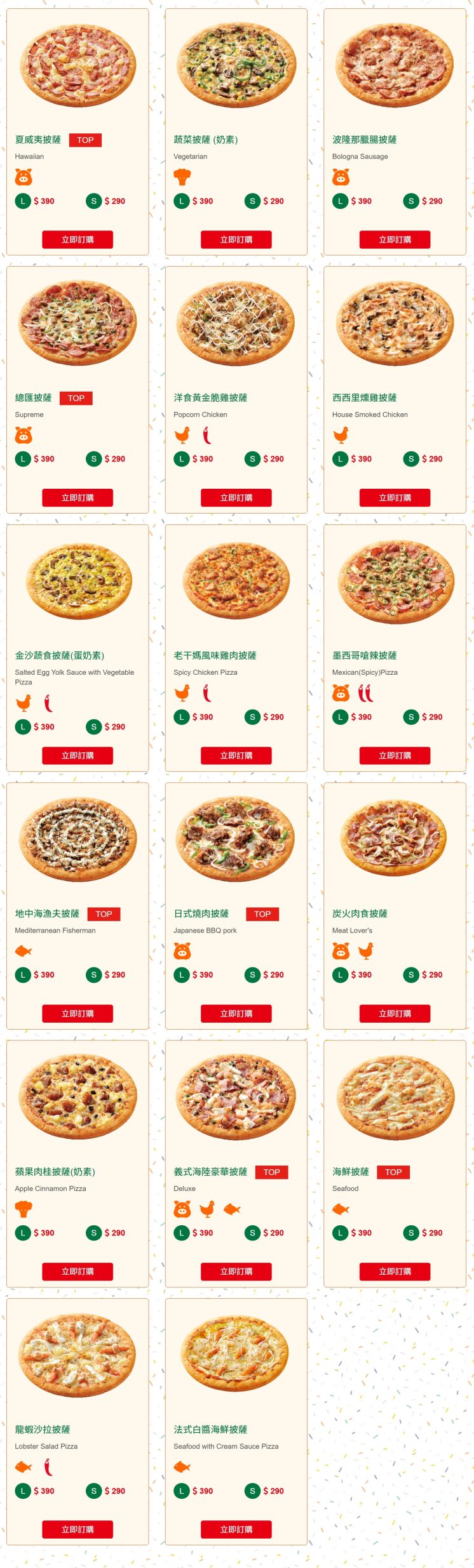474x1568 pixels.
Task: Hit the order button for Supreme pizza
Action: click(x=78, y=498)
